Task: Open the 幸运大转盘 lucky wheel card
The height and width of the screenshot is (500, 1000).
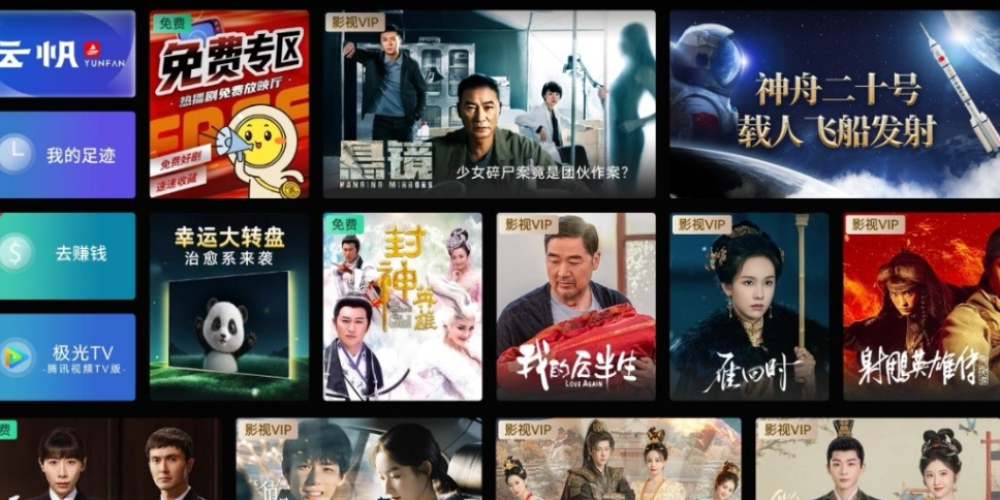Action: coord(229,306)
